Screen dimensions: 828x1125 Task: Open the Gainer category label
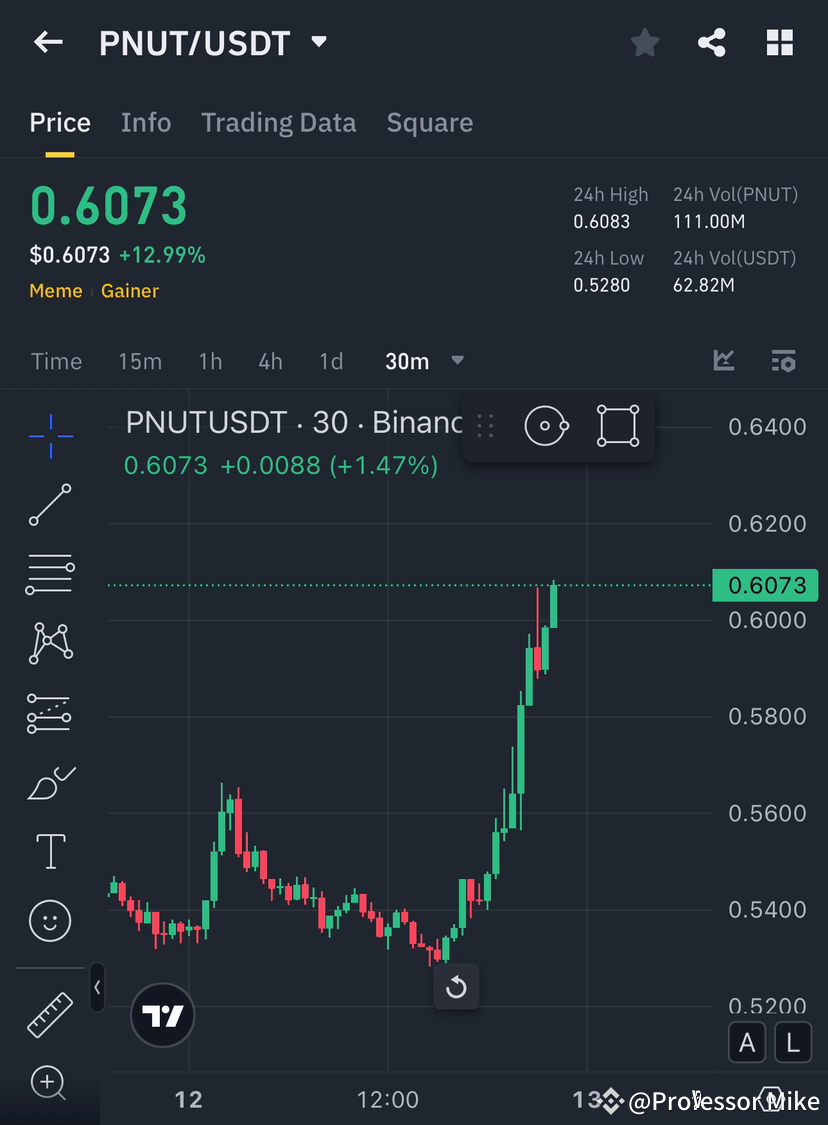pos(130,291)
